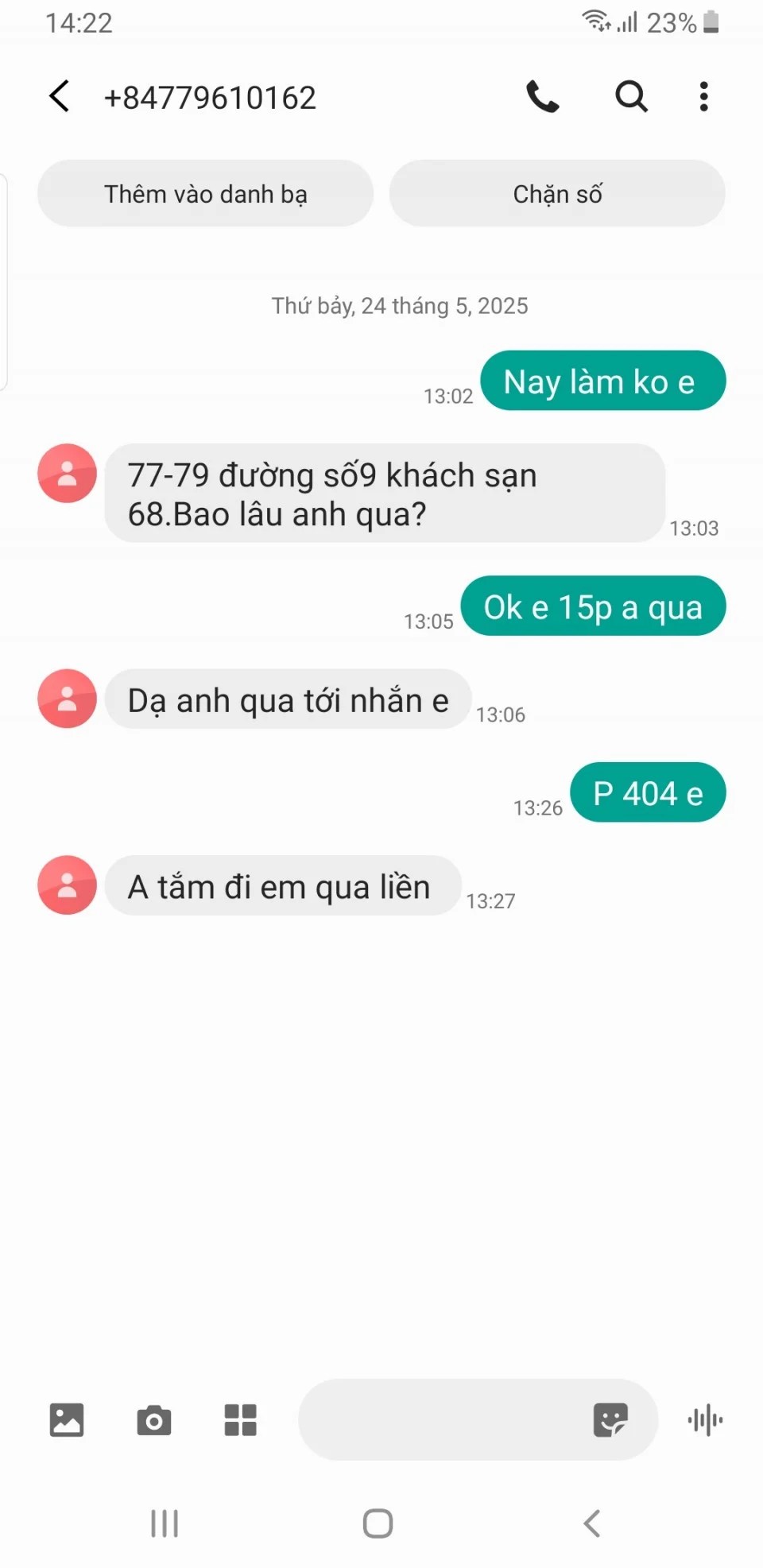The width and height of the screenshot is (763, 1568).
Task: Tap Thêm vào danh bạ button
Action: point(205,194)
